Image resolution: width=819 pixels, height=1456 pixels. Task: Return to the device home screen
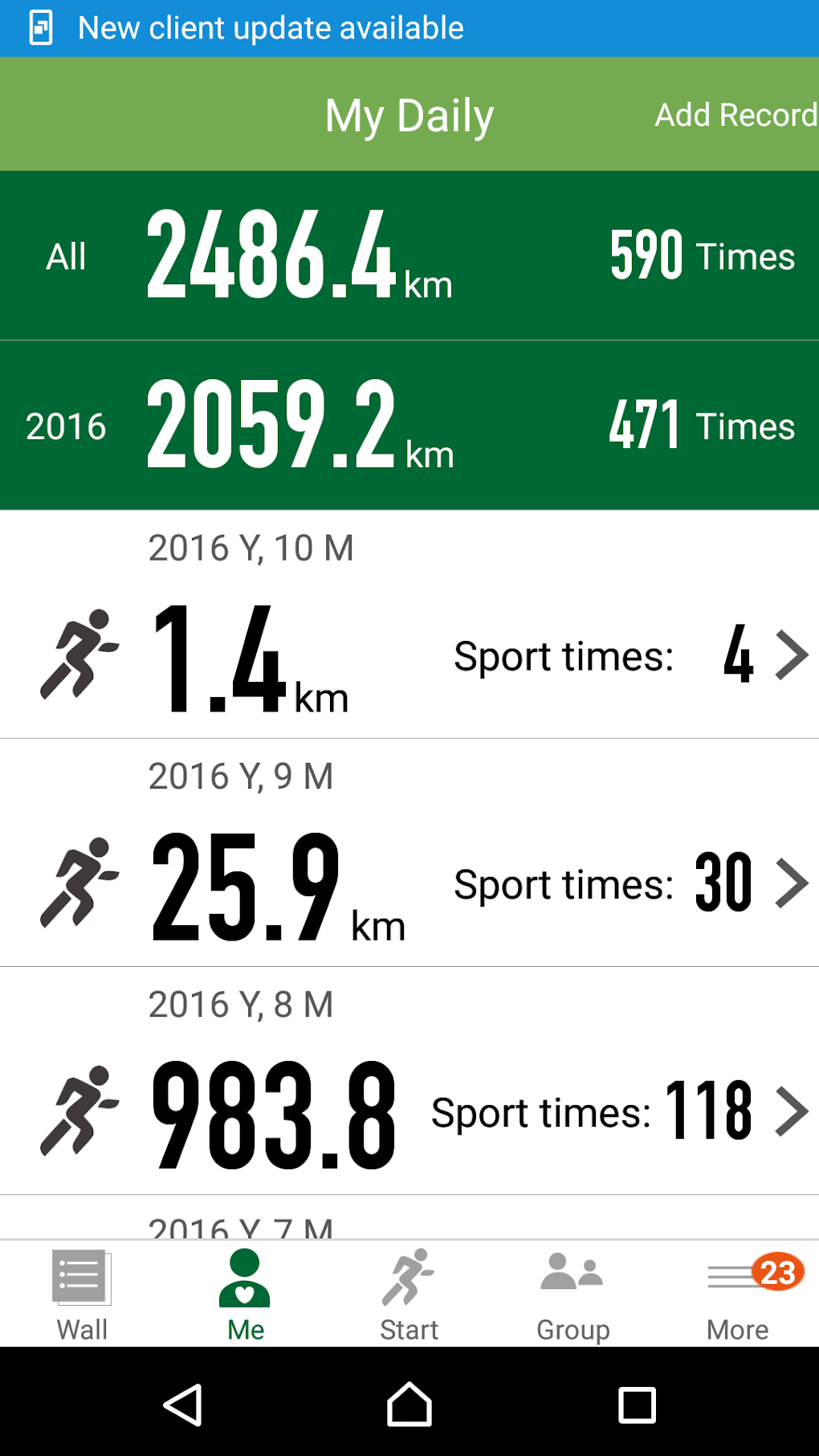[409, 1405]
